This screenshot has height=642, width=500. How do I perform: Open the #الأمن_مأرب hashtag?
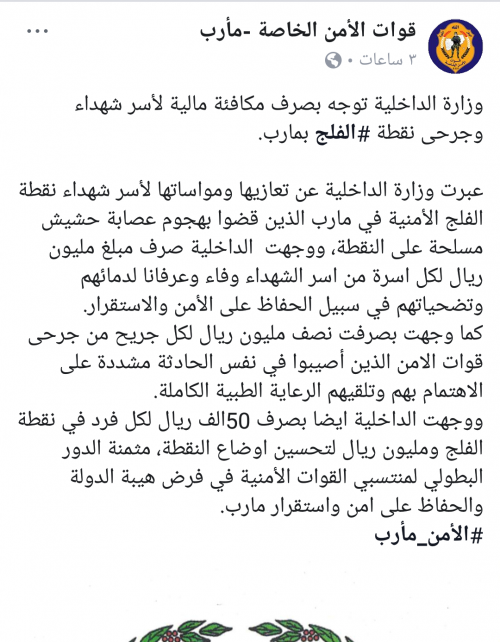pos(429,535)
